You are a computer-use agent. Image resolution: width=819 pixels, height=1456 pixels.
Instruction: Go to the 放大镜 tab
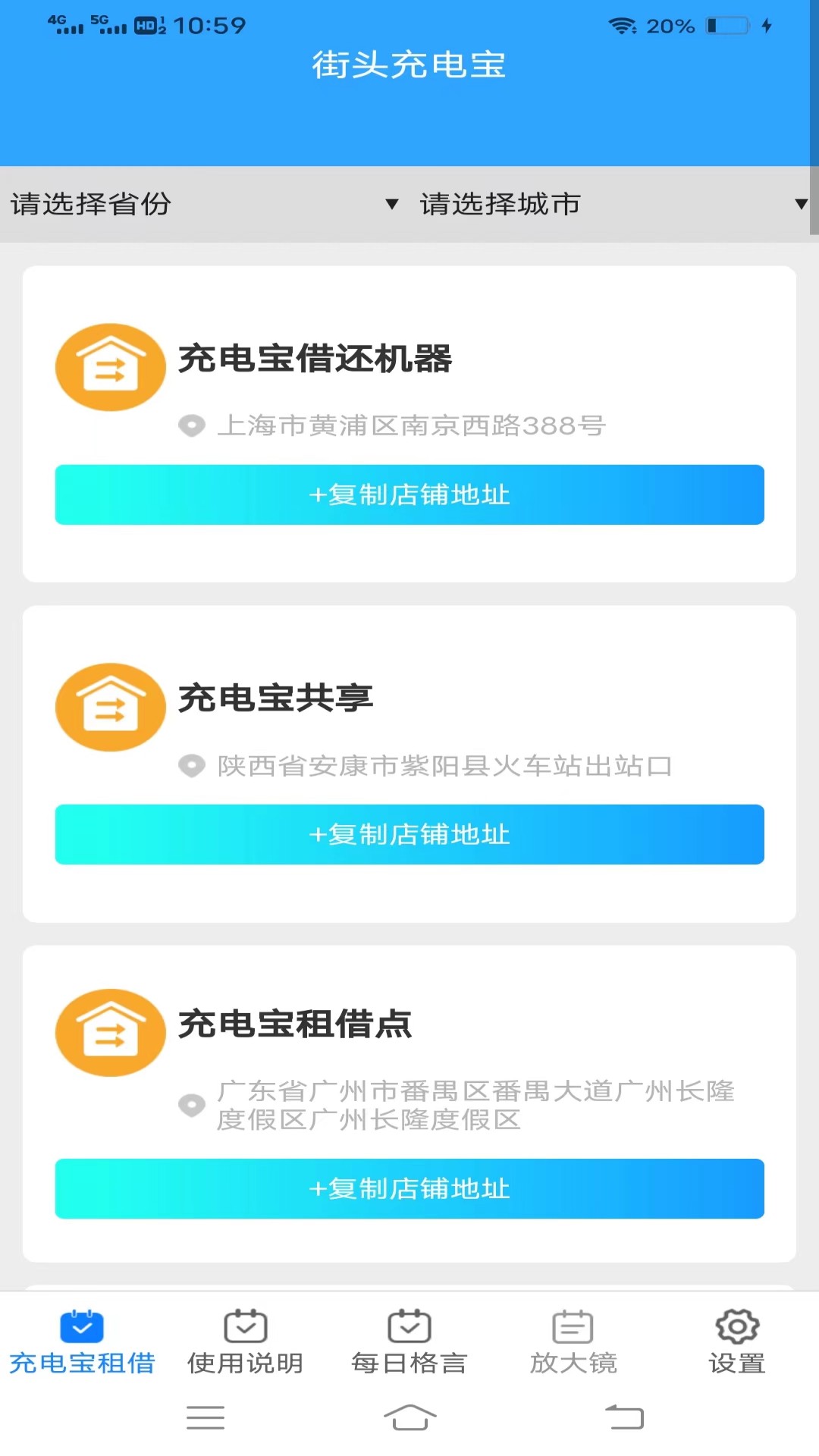click(x=573, y=1343)
